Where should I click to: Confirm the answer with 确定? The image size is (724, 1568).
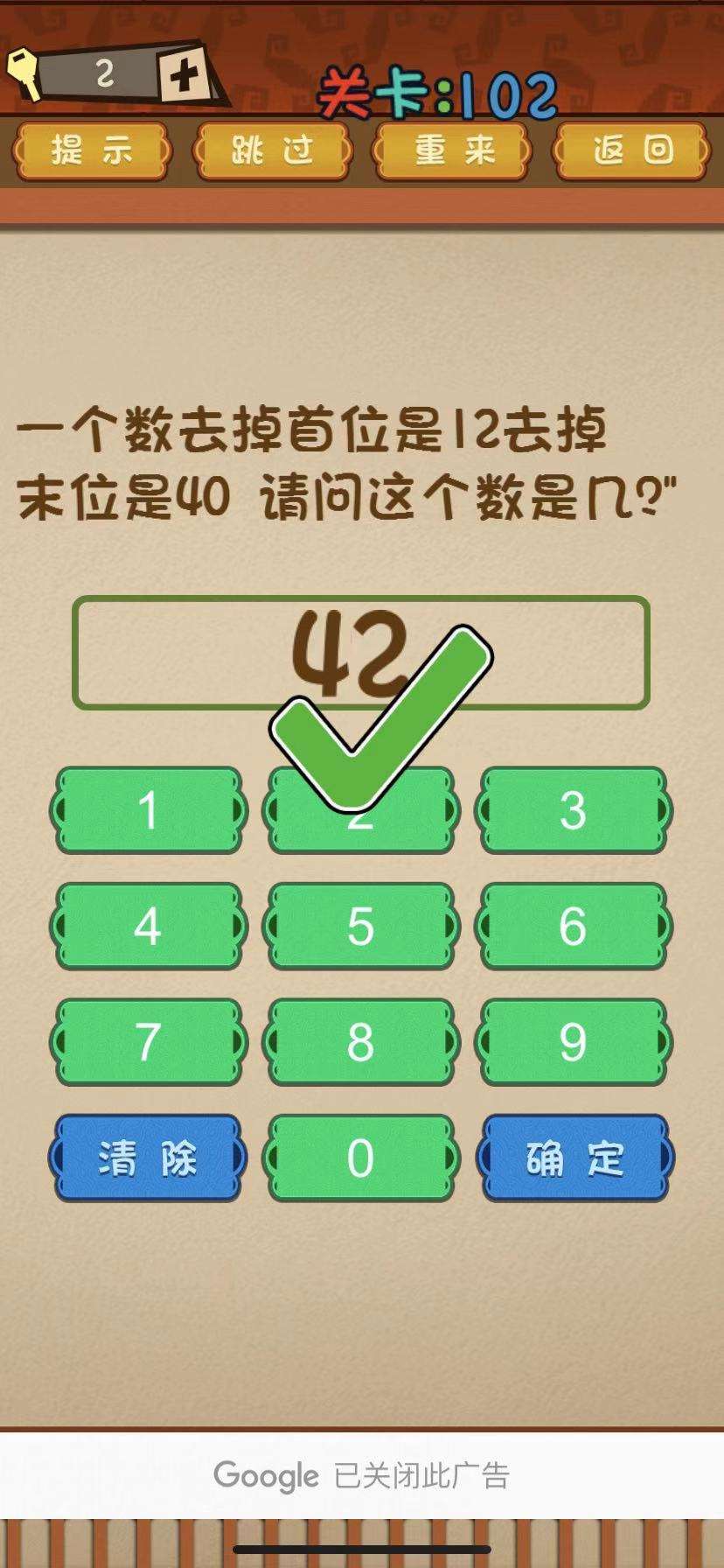(x=574, y=1158)
